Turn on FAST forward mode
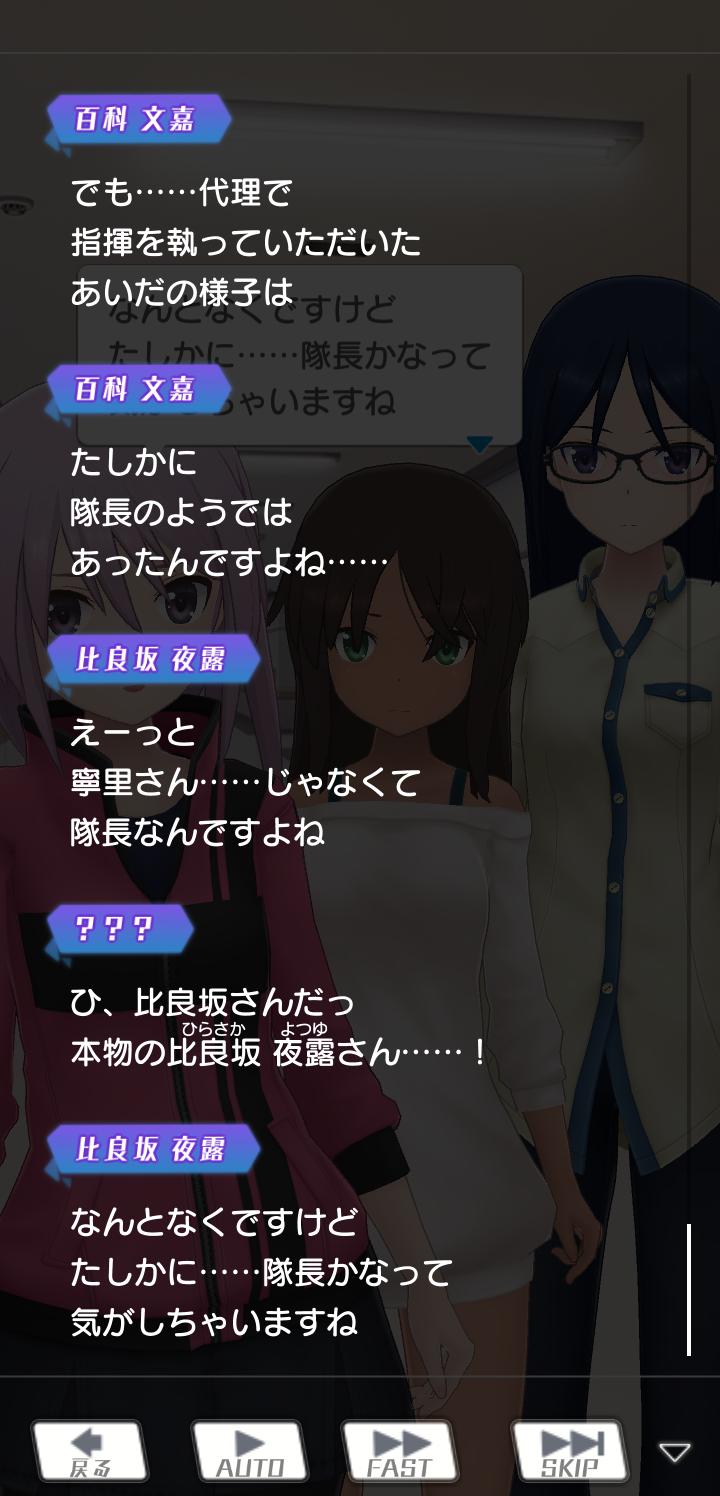 [400, 1451]
